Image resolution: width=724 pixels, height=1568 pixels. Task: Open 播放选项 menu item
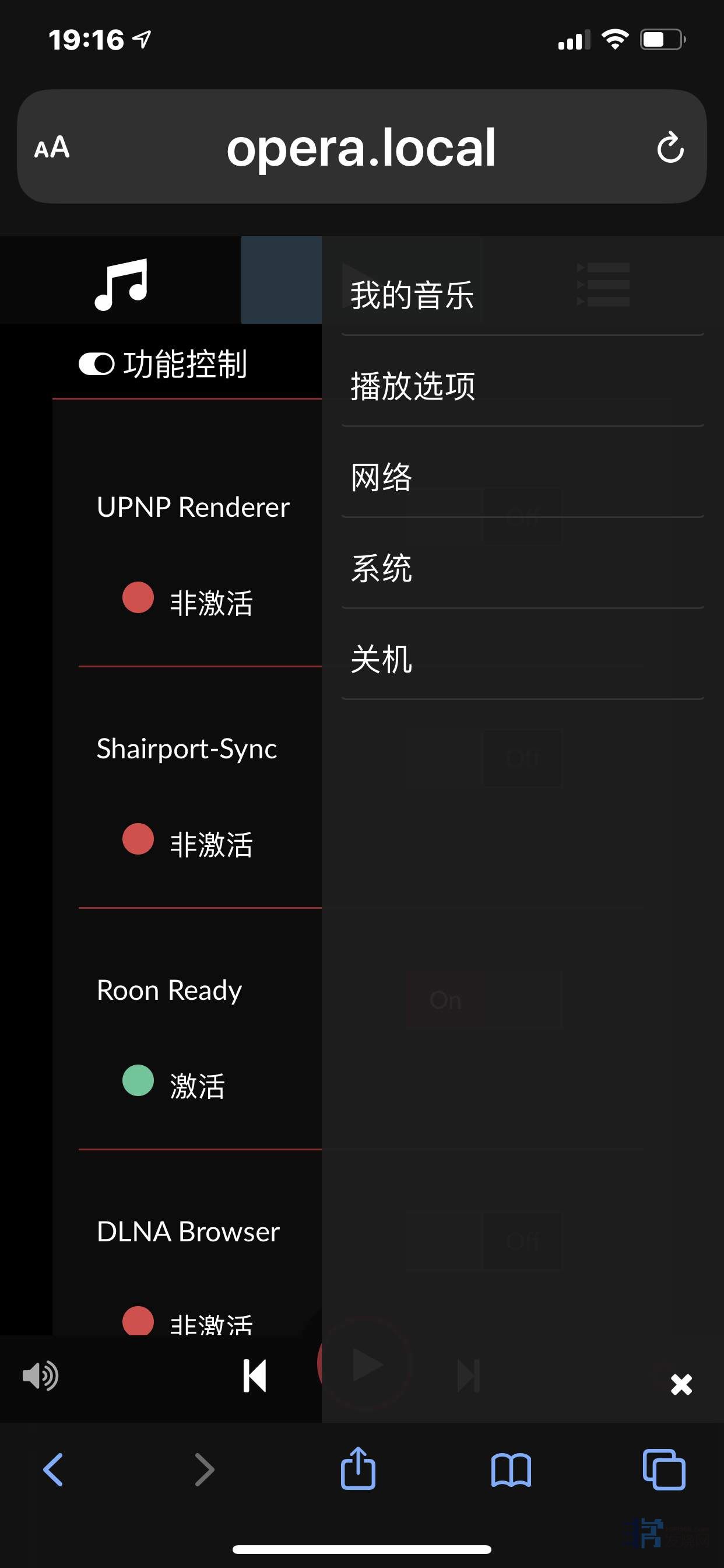413,387
